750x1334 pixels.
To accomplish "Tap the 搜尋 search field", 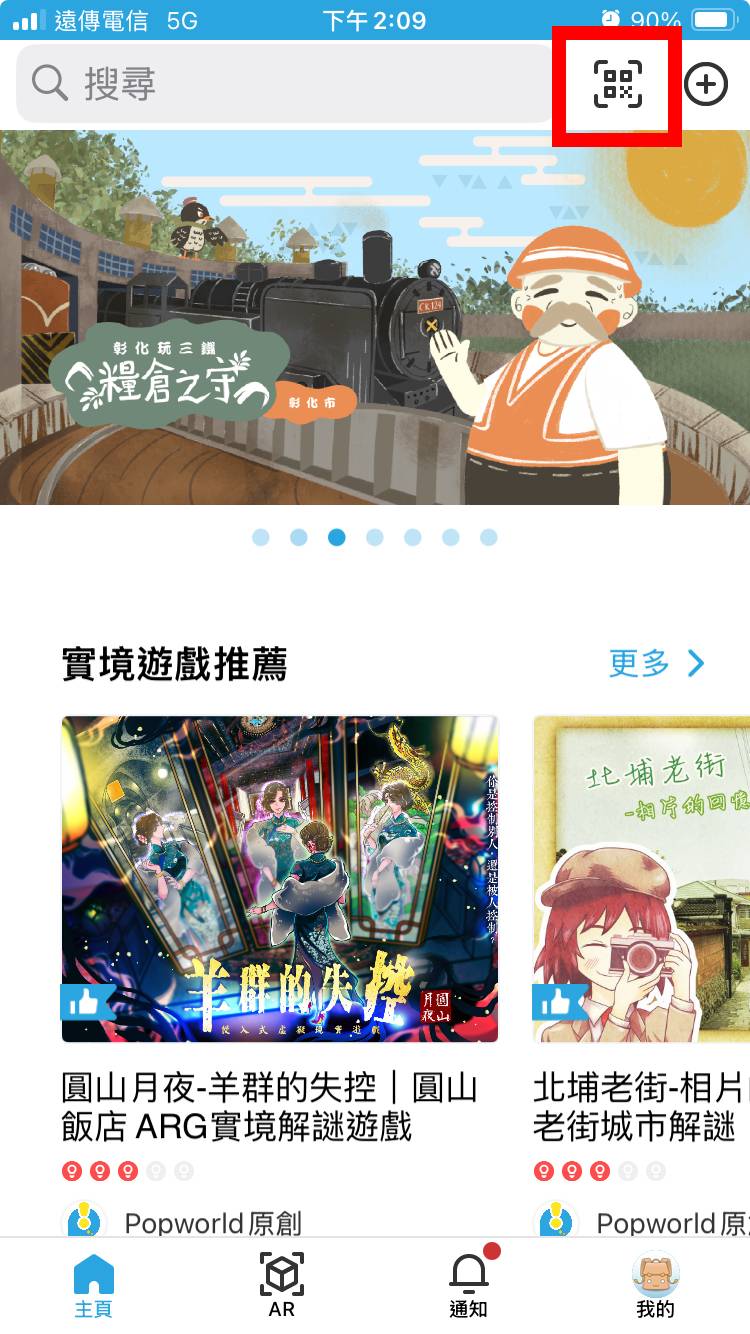I will point(285,84).
